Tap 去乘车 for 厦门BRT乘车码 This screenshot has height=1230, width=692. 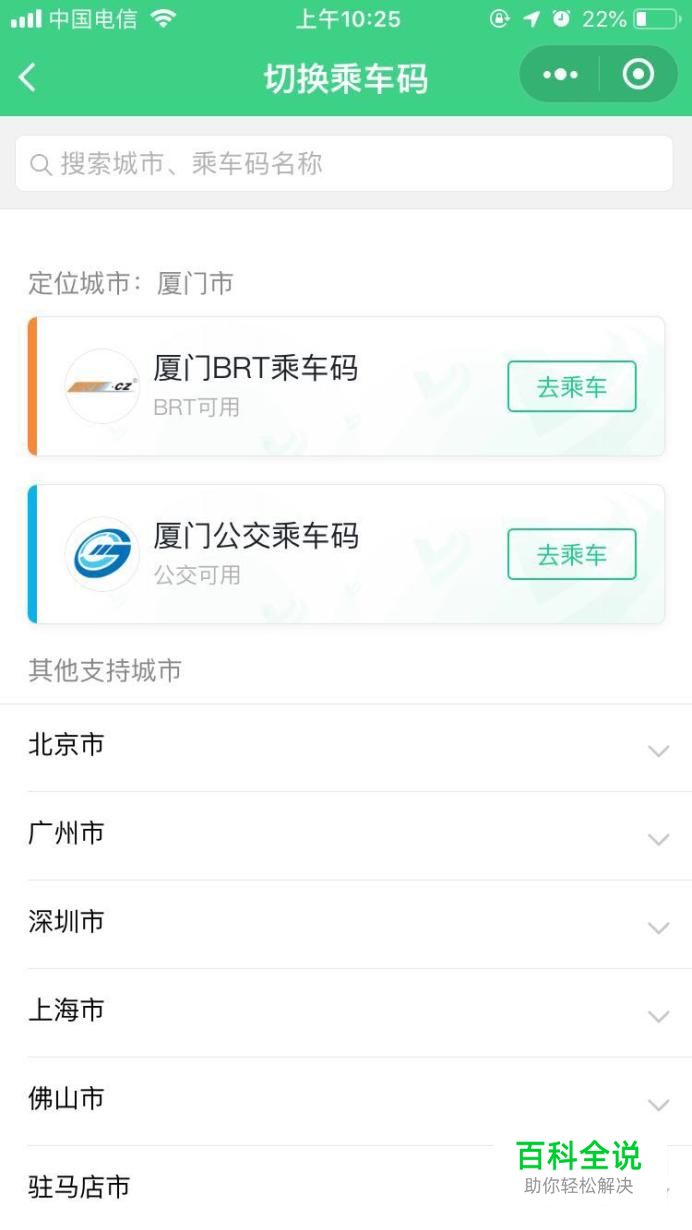click(x=571, y=387)
